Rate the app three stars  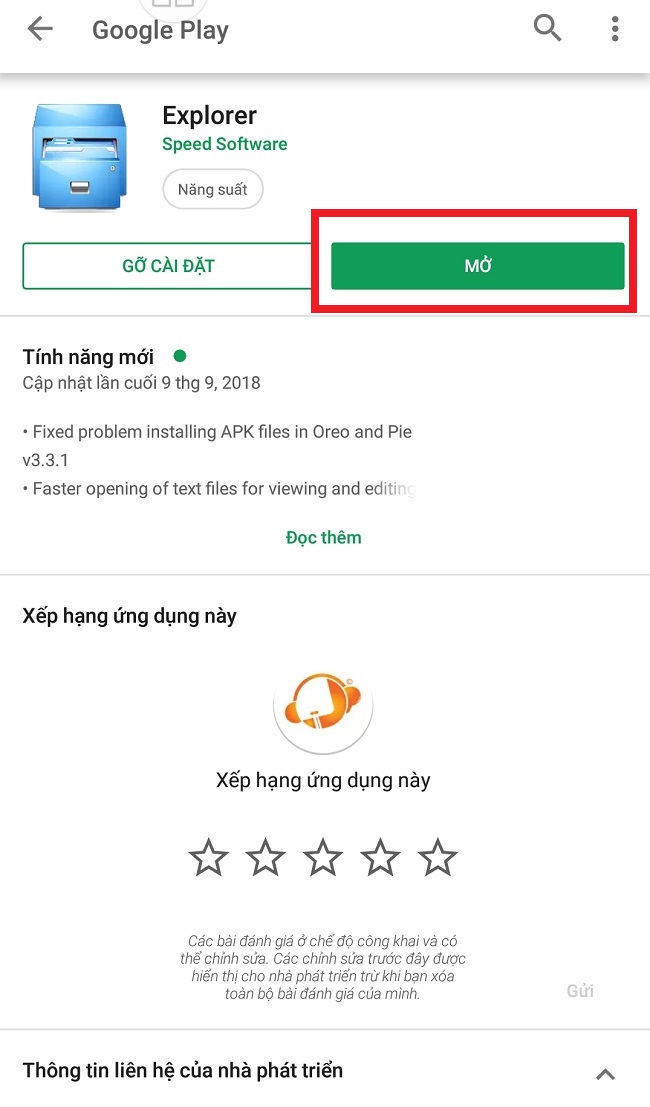click(x=323, y=858)
